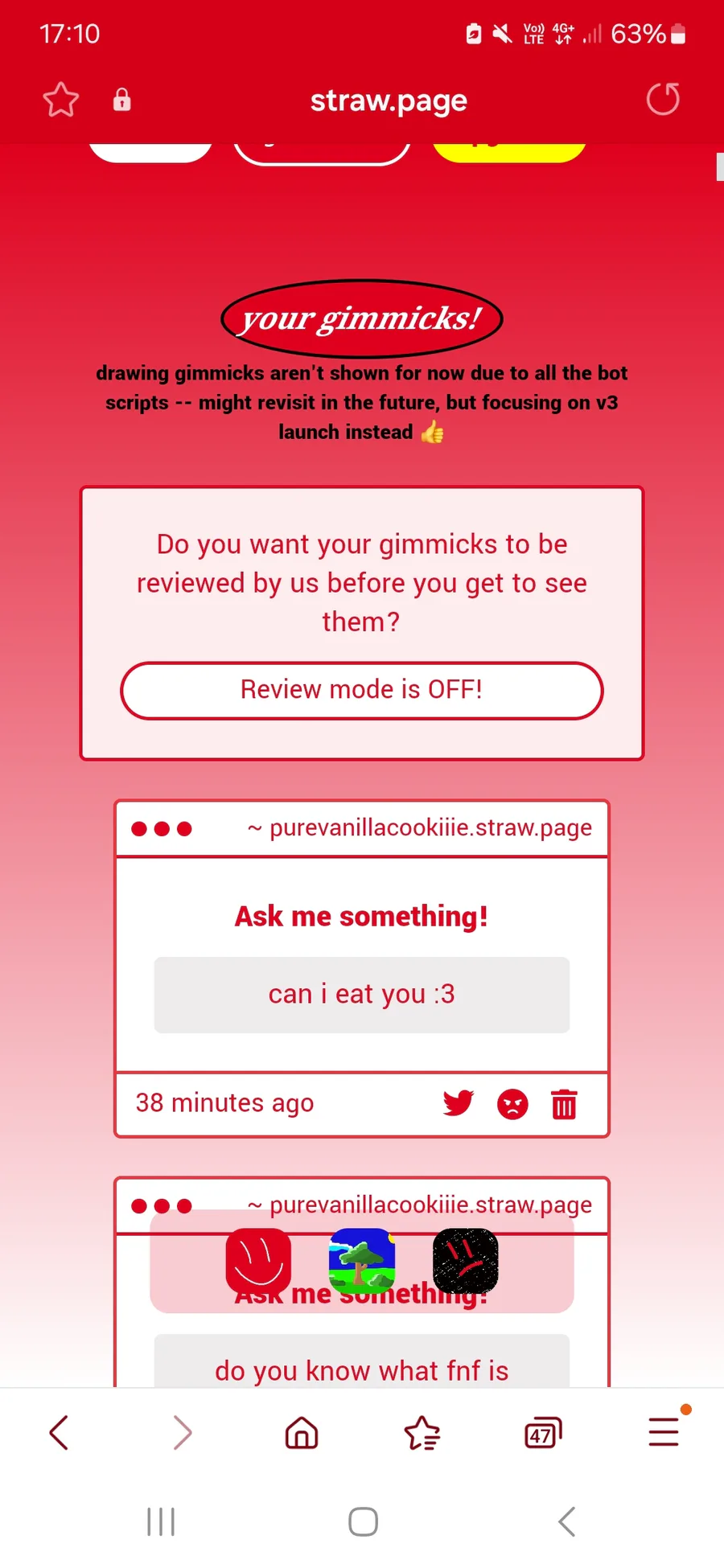Open the browser home page

coord(302,1432)
